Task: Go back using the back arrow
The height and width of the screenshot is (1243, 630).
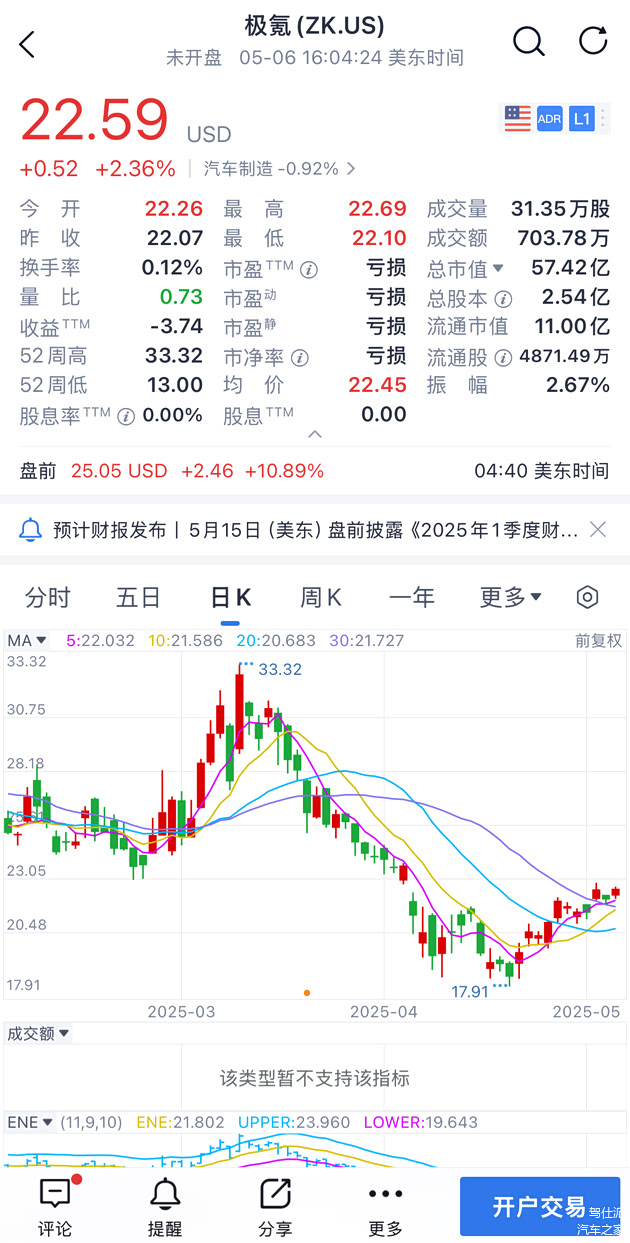Action: [27, 44]
